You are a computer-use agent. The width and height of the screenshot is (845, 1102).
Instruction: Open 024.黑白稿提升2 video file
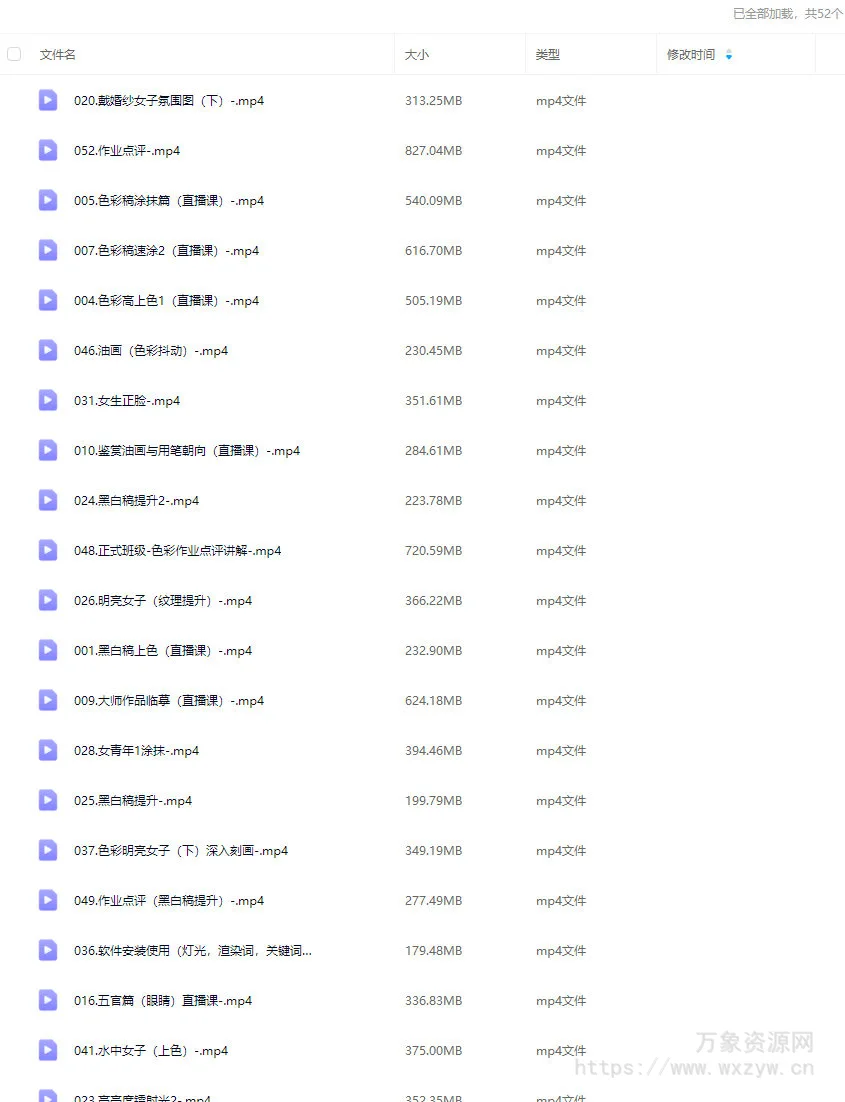click(136, 501)
